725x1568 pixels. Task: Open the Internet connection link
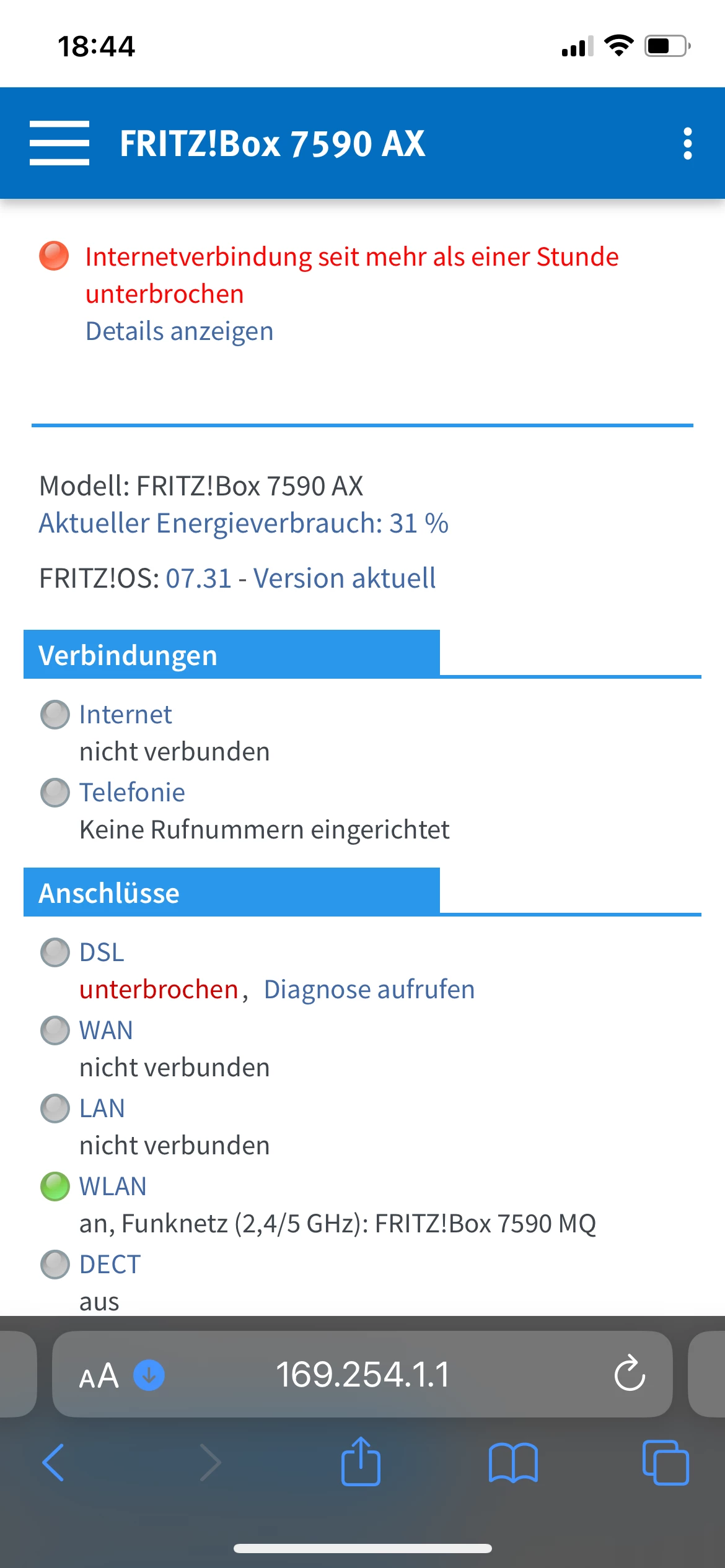[125, 715]
